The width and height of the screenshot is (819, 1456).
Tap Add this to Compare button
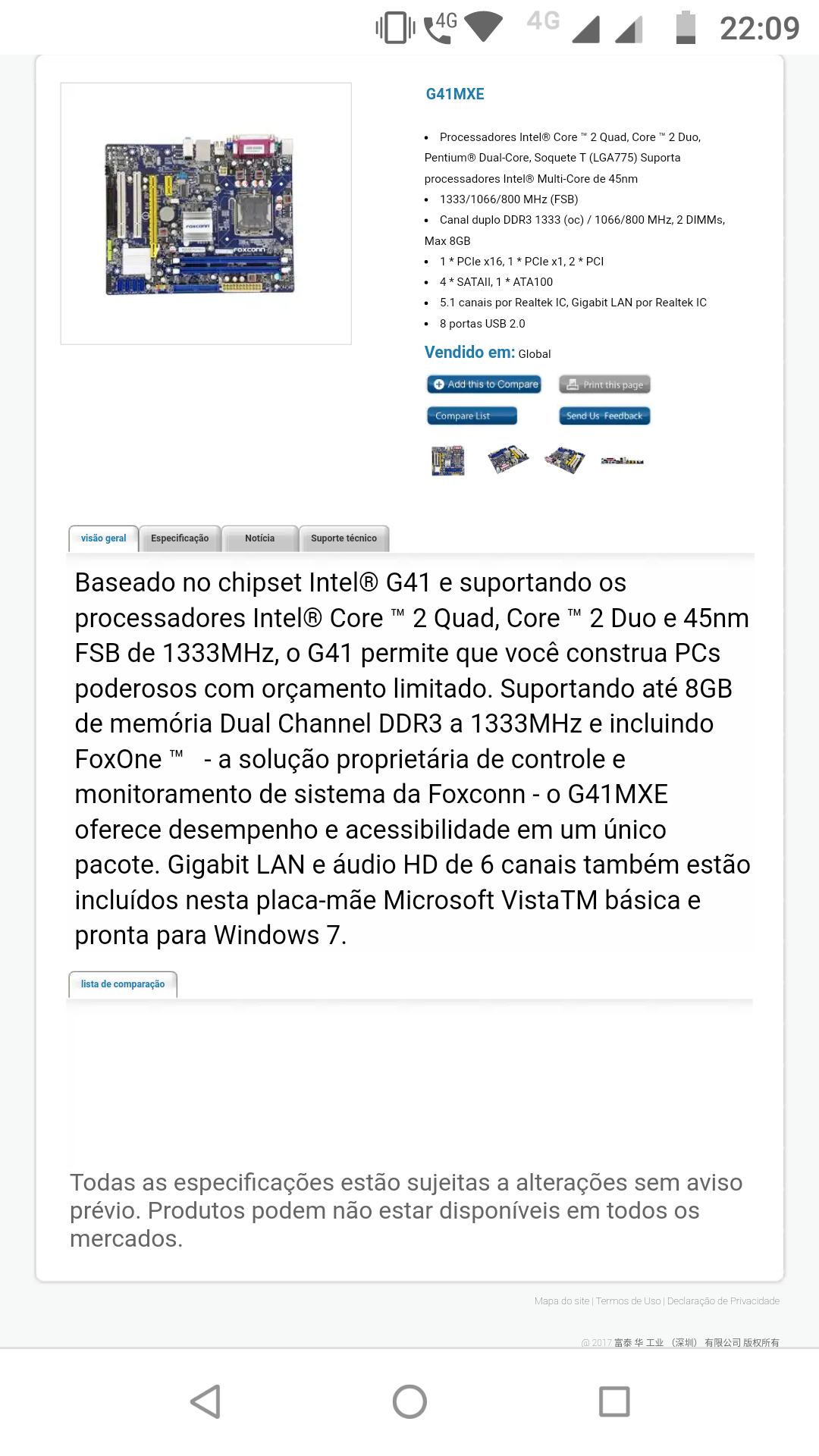[484, 384]
